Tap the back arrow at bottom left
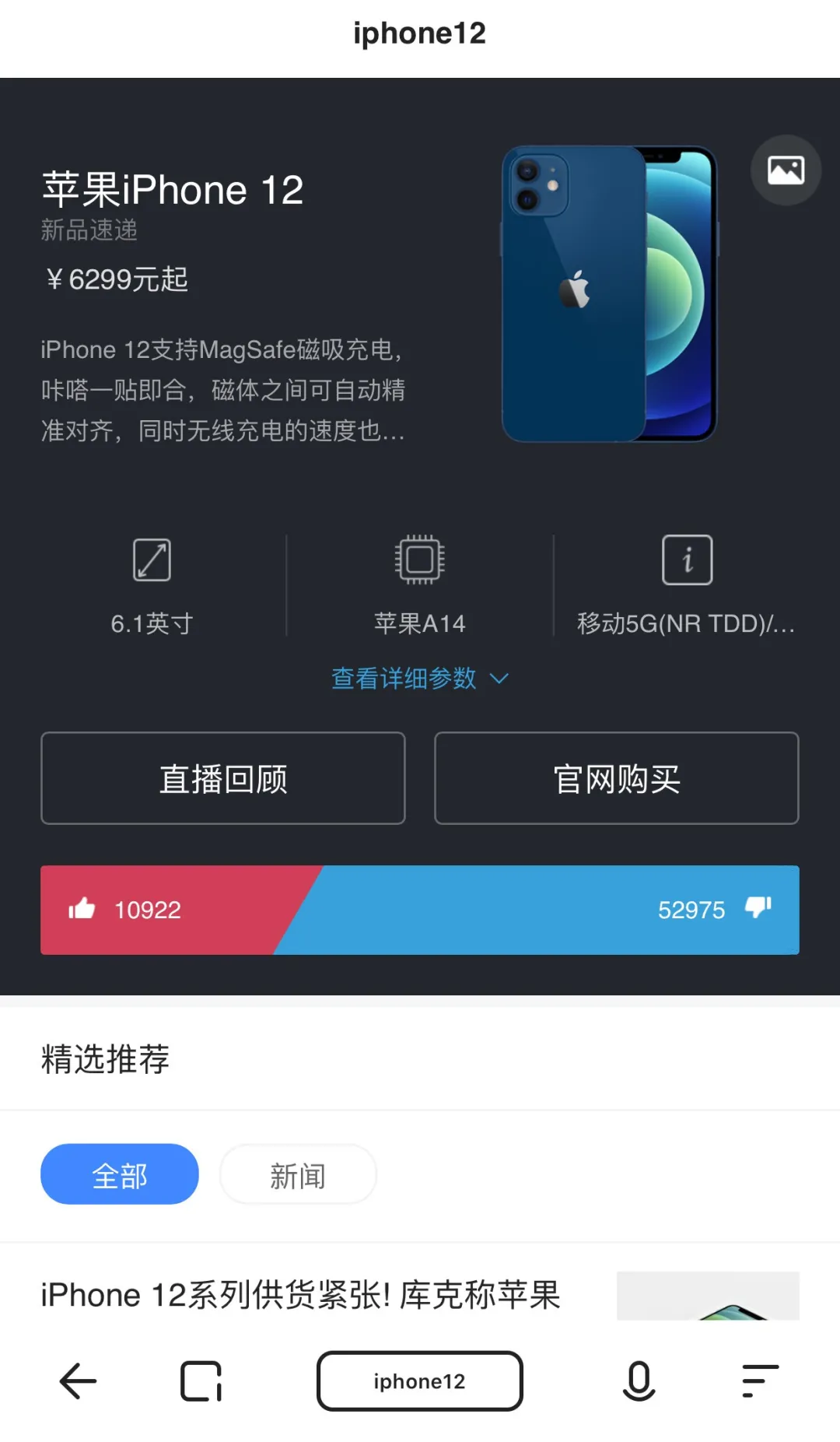This screenshot has height=1442, width=840. click(75, 1381)
